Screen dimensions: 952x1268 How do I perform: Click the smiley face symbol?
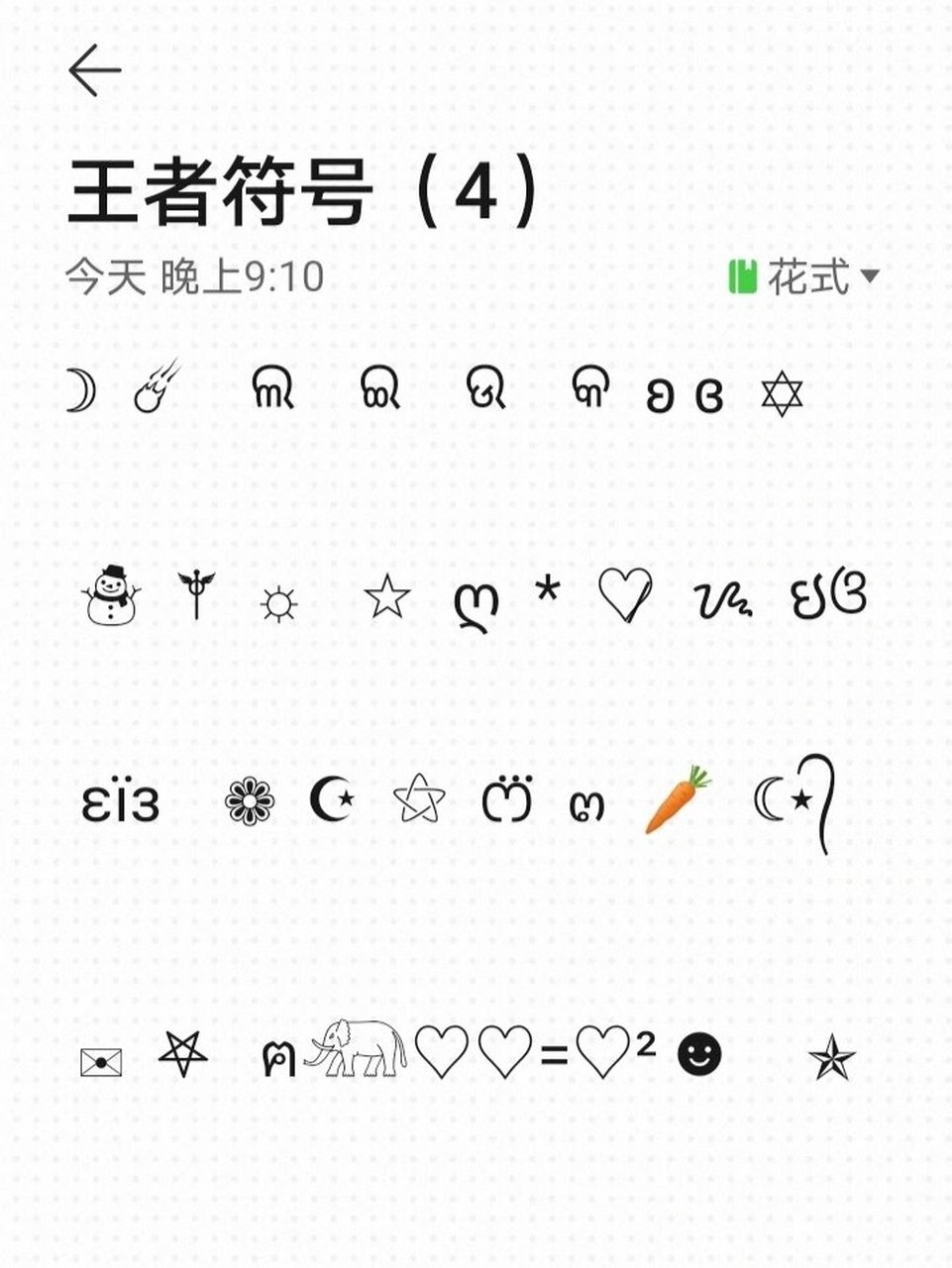pos(699,1056)
